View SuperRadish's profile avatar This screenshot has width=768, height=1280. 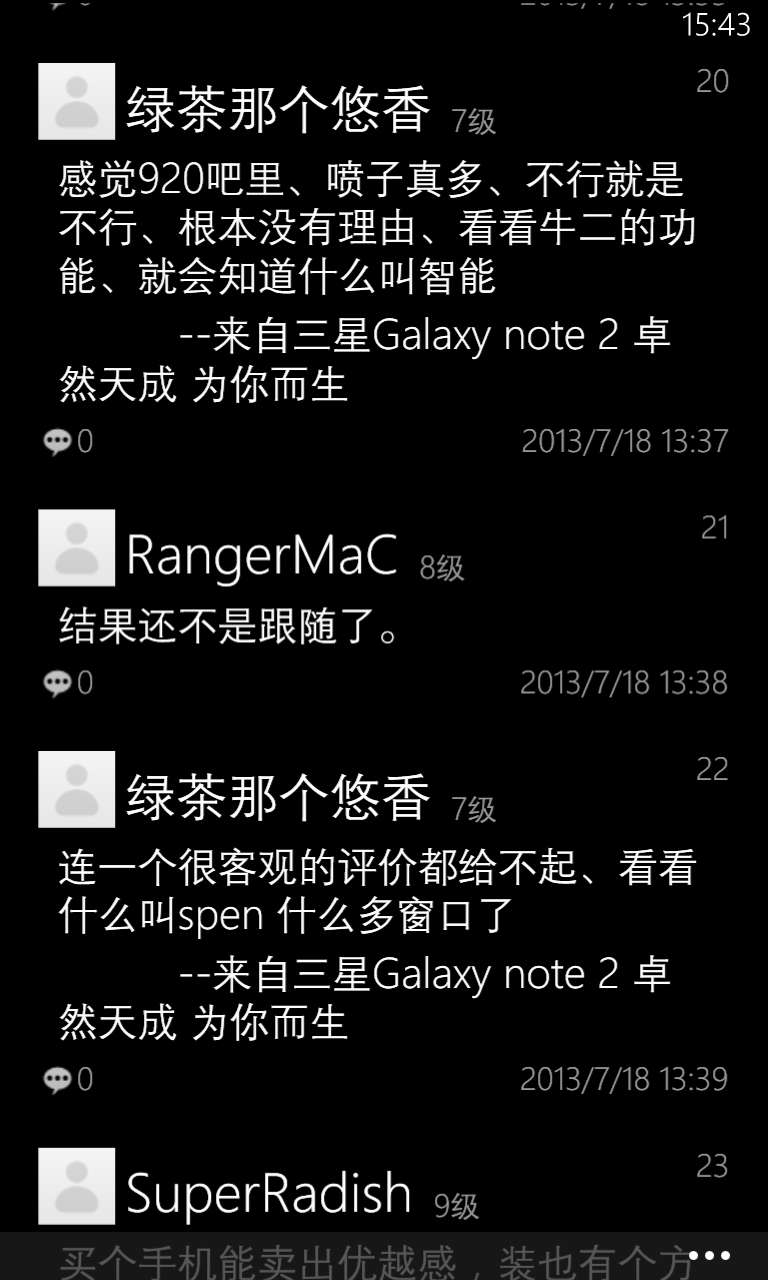(77, 1186)
